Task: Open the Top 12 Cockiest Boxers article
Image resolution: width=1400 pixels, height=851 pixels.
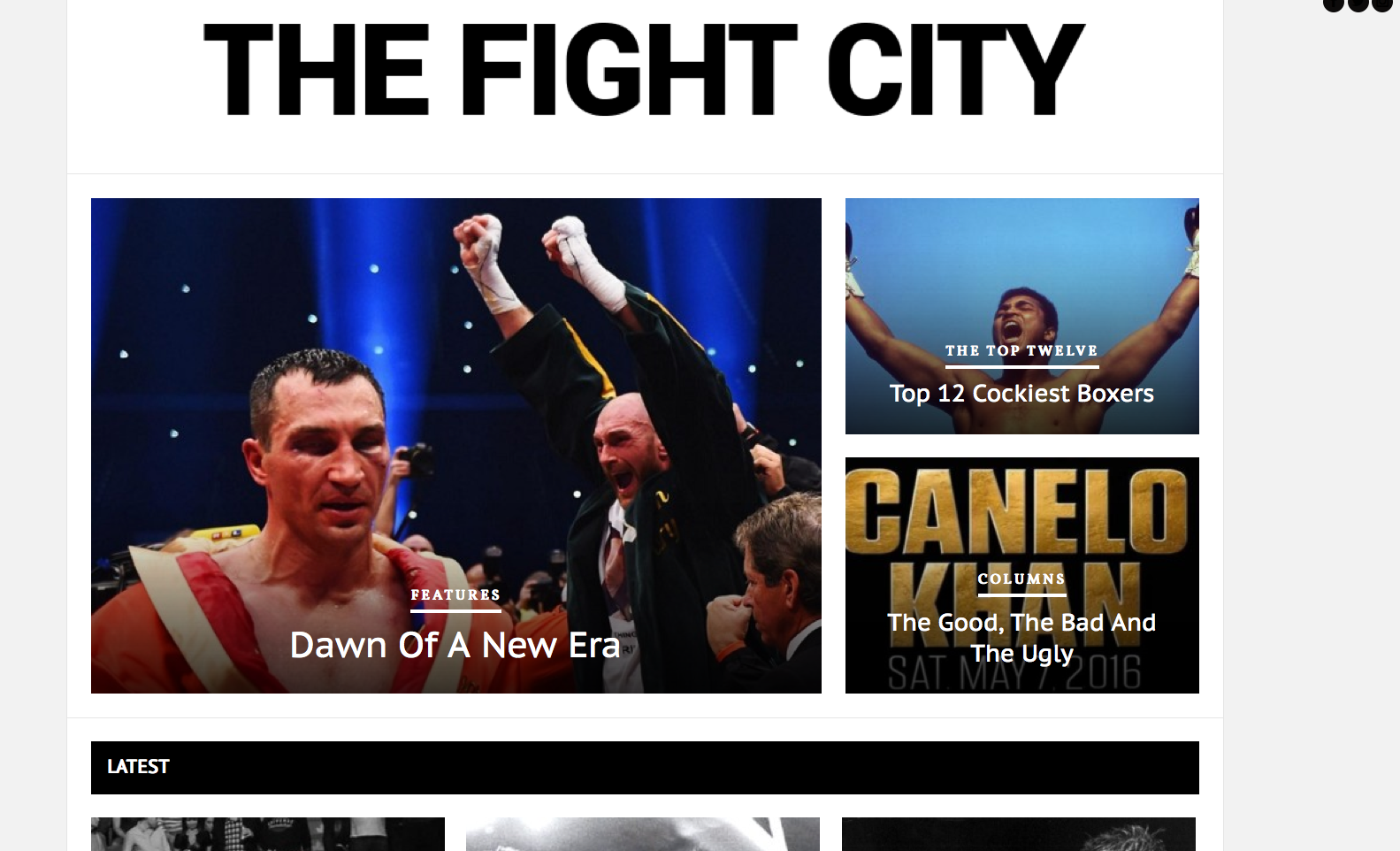Action: (1021, 394)
